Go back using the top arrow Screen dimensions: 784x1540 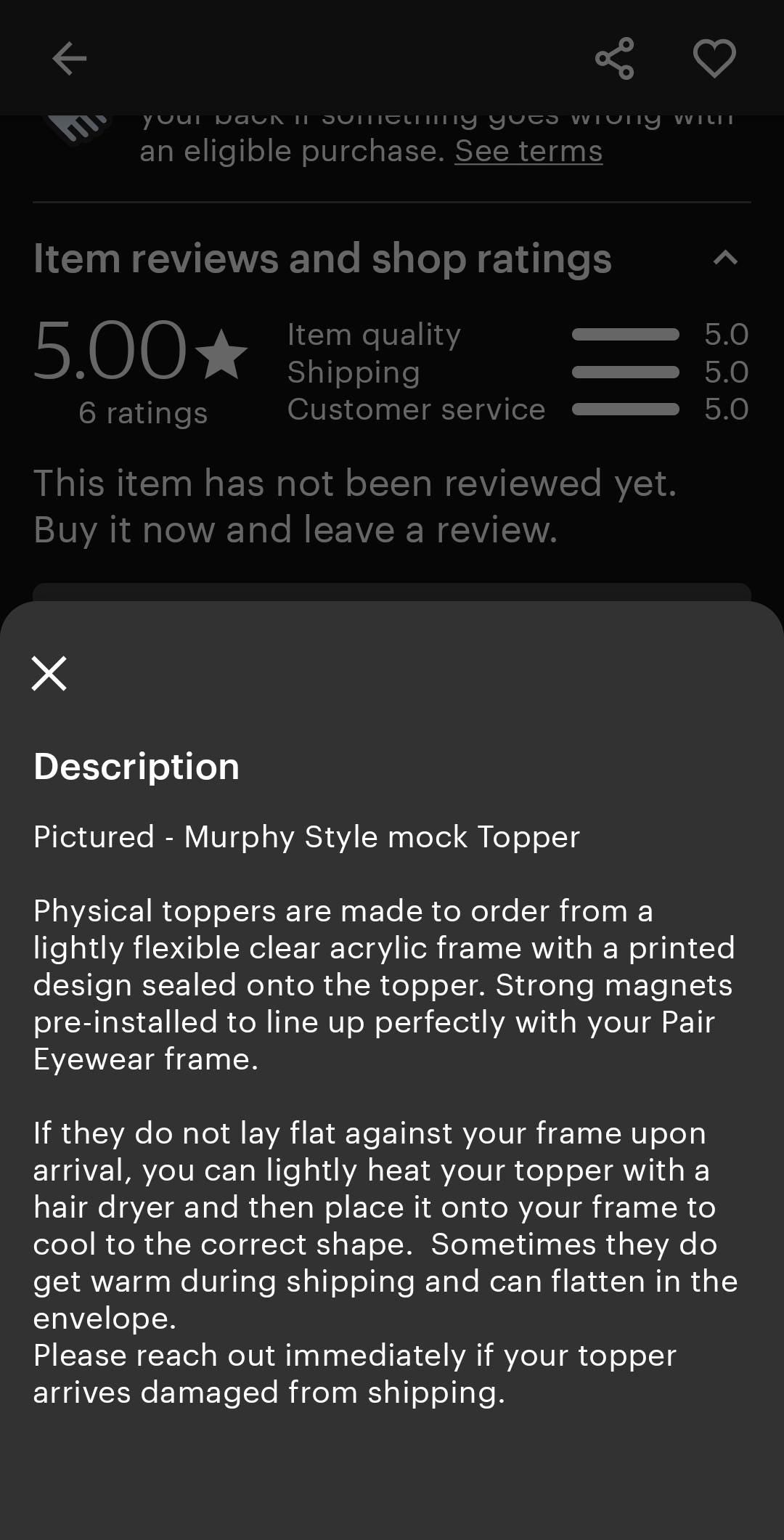70,58
